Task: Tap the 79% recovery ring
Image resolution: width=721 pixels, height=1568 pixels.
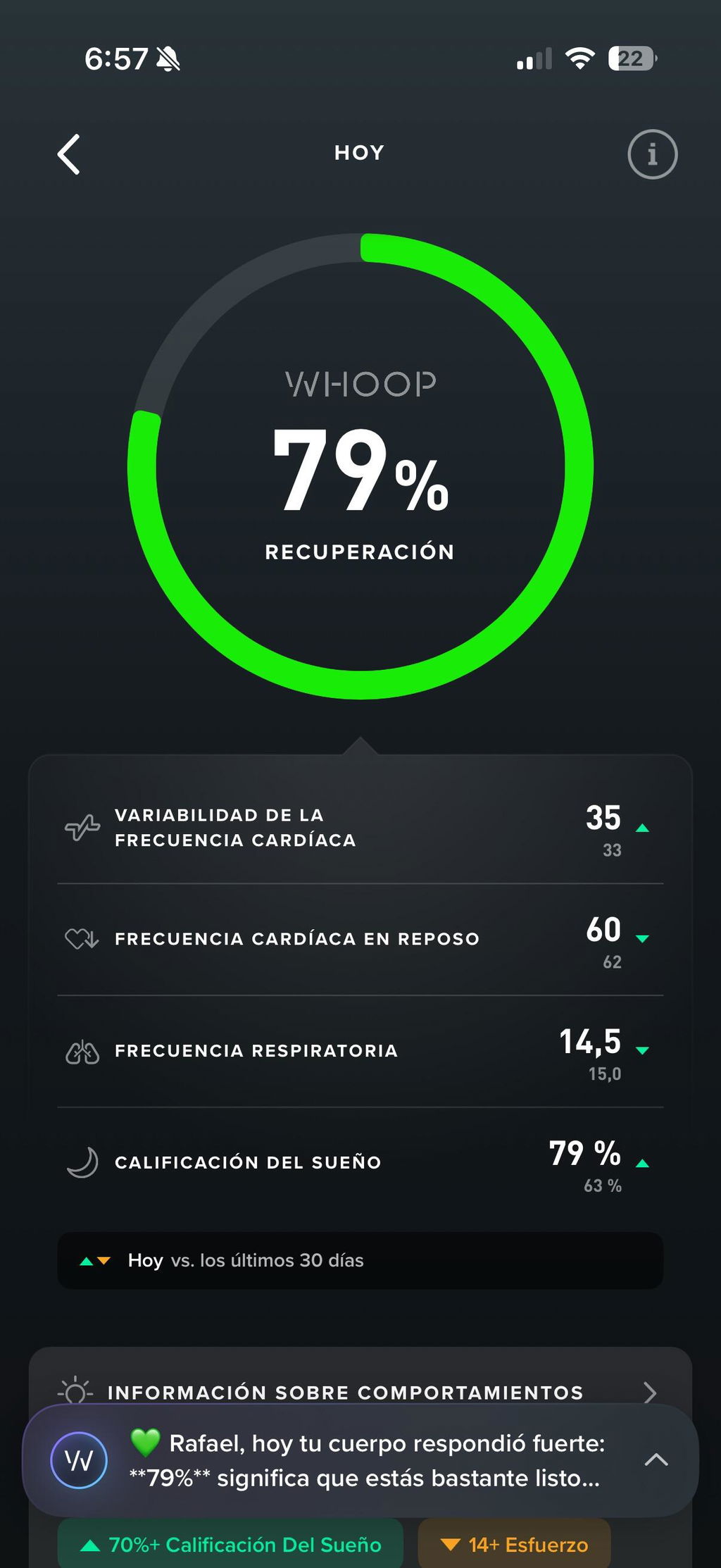Action: tap(360, 466)
